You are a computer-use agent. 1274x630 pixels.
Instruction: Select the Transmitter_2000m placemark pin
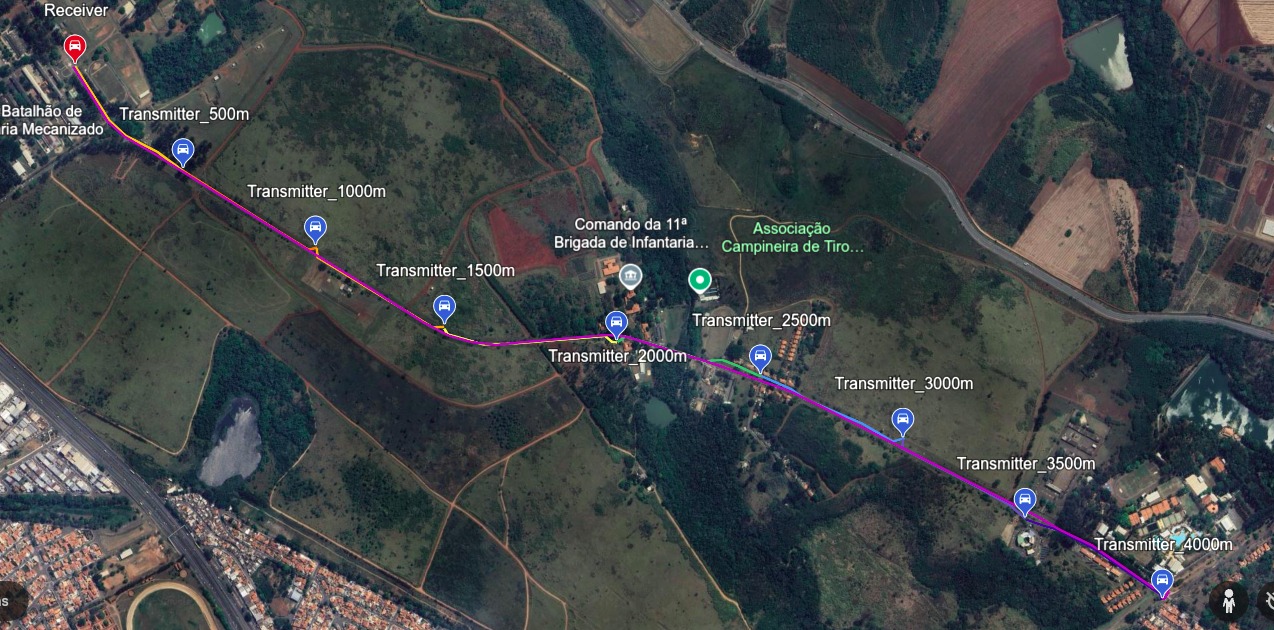pos(617,322)
